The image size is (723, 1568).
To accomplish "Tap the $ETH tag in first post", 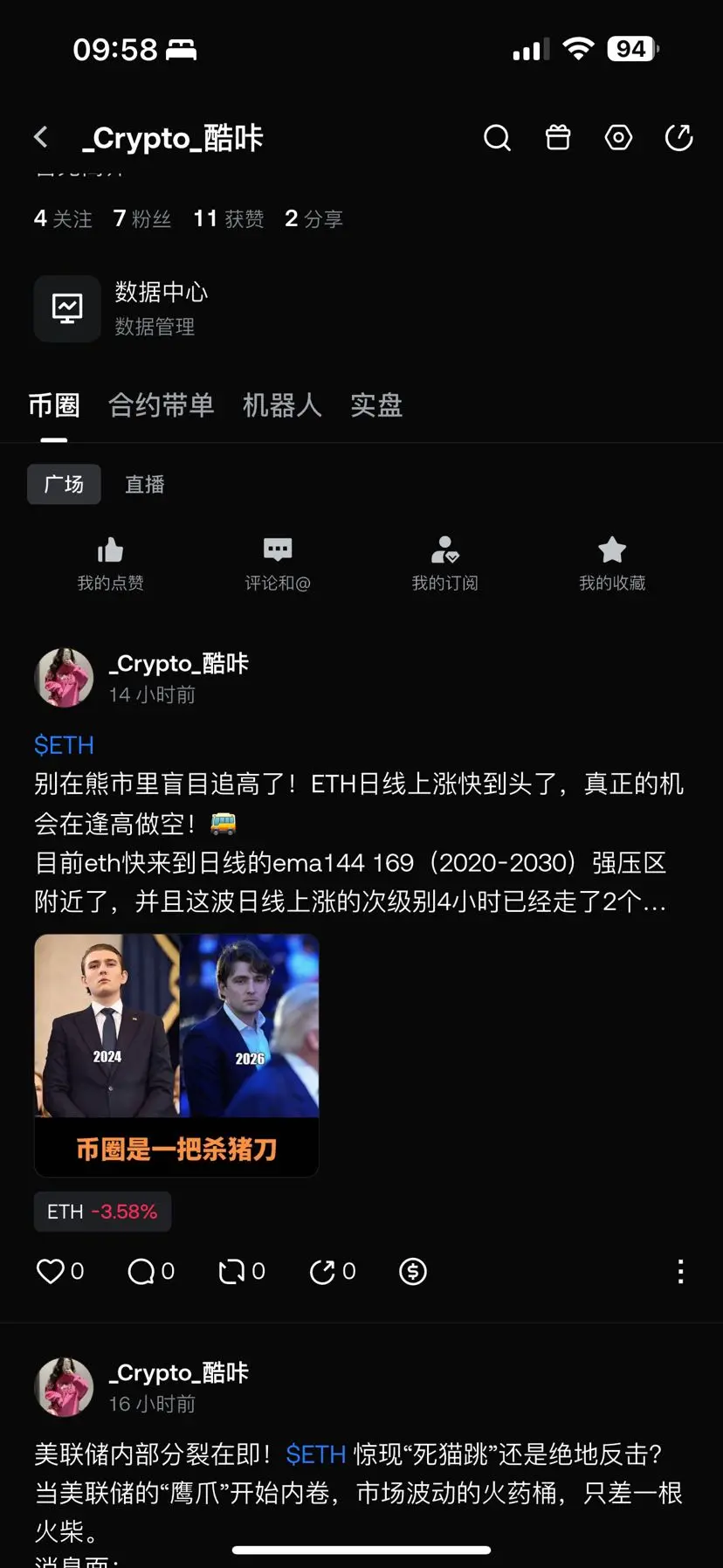I will (64, 745).
